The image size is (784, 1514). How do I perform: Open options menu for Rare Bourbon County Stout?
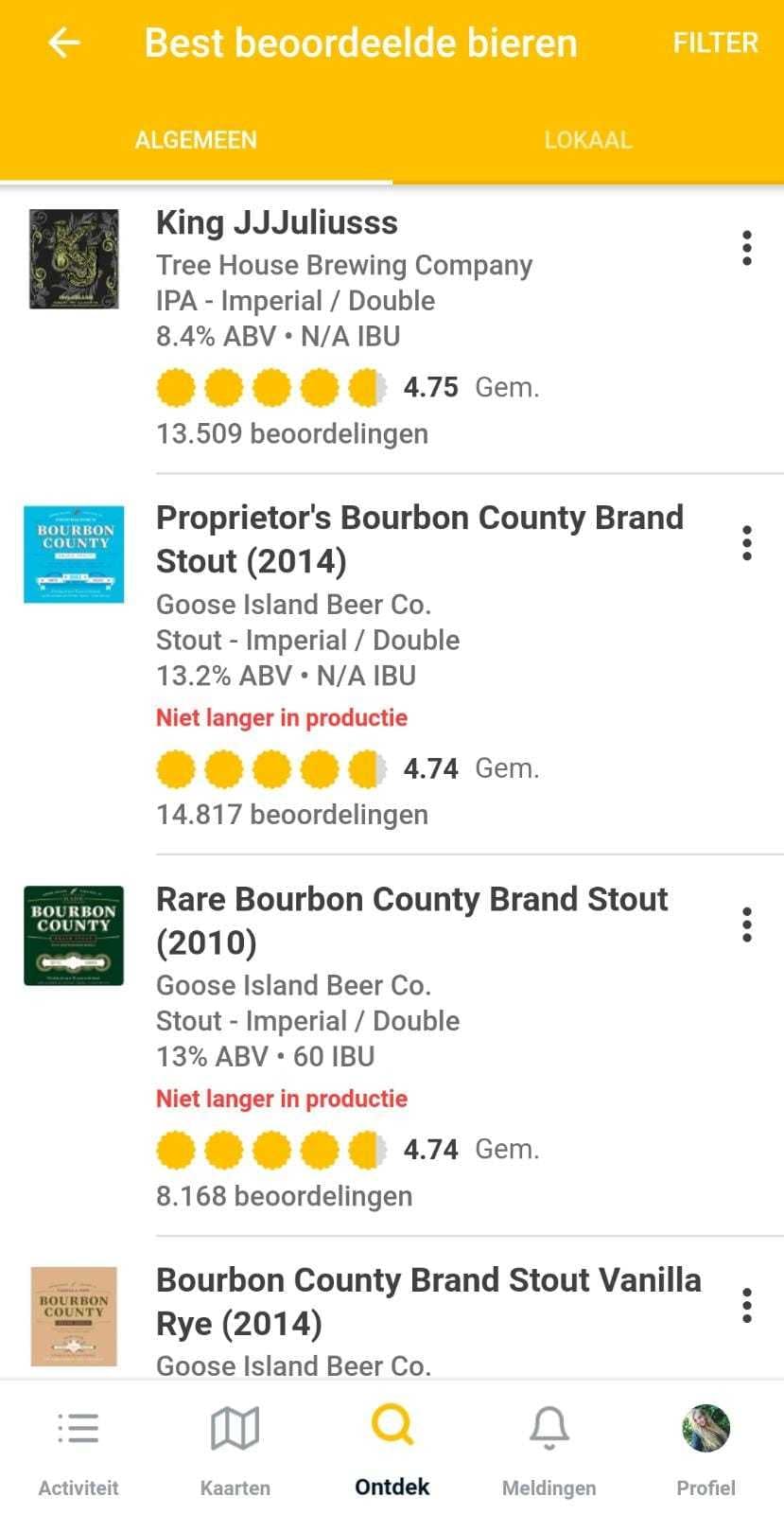click(746, 923)
